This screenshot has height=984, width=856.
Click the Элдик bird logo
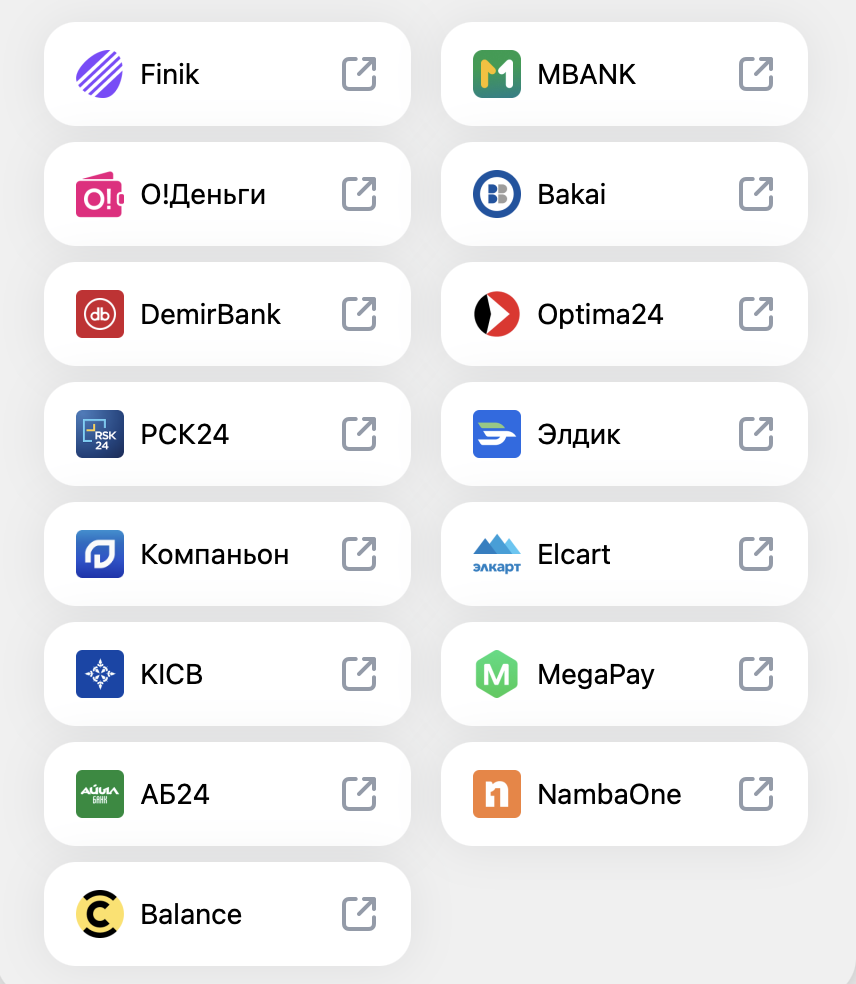pyautogui.click(x=495, y=434)
